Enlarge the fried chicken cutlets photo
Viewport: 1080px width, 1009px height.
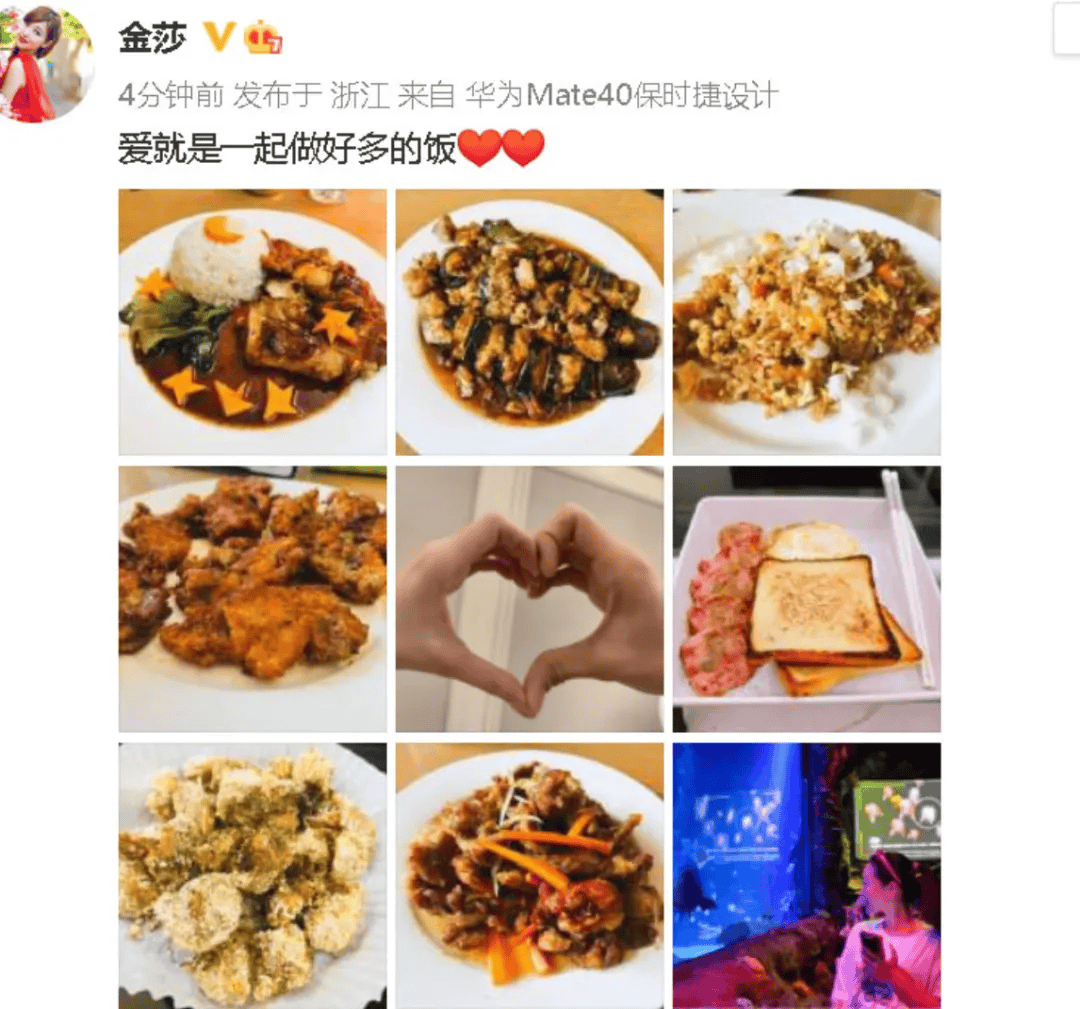253,598
